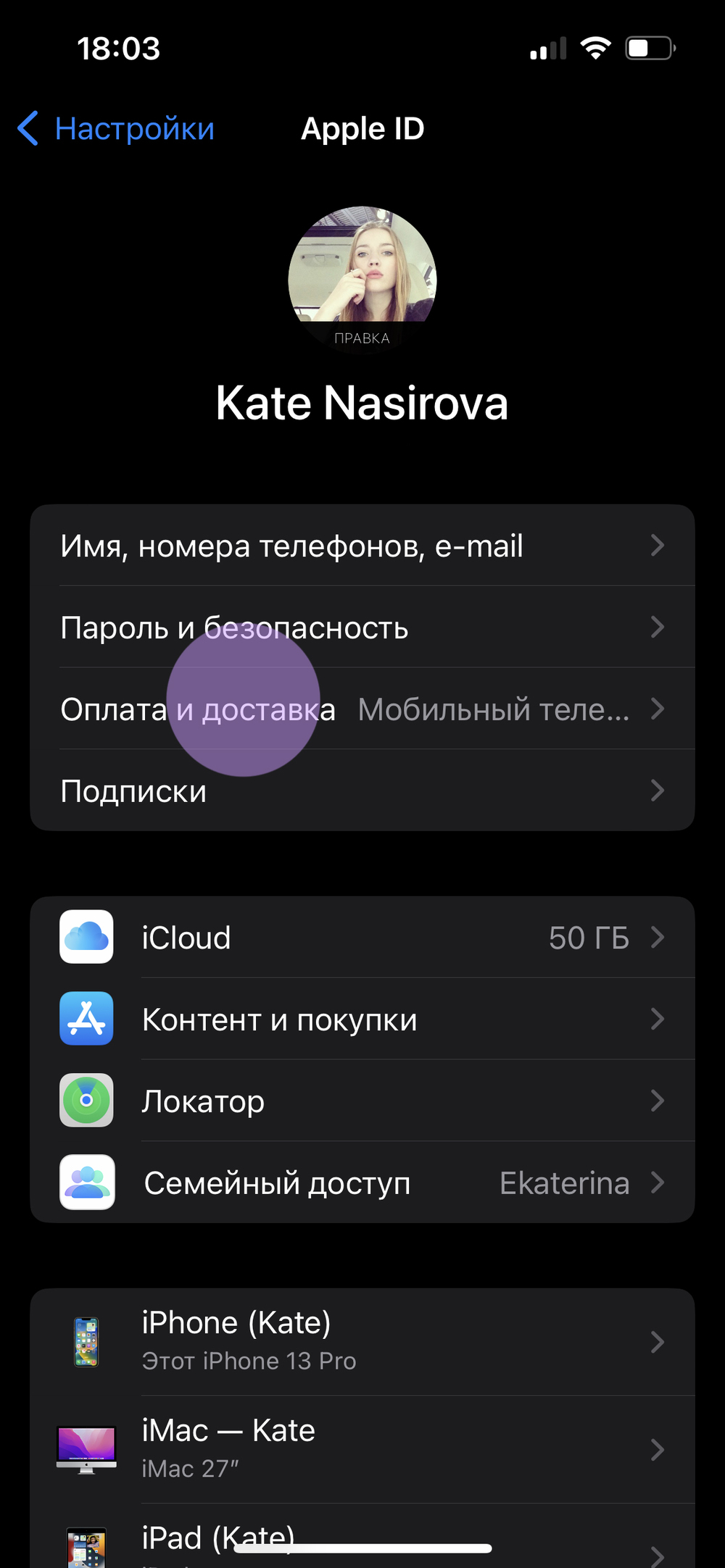The image size is (725, 1568).
Task: Open Пароль и безопасность settings
Action: coord(362,627)
